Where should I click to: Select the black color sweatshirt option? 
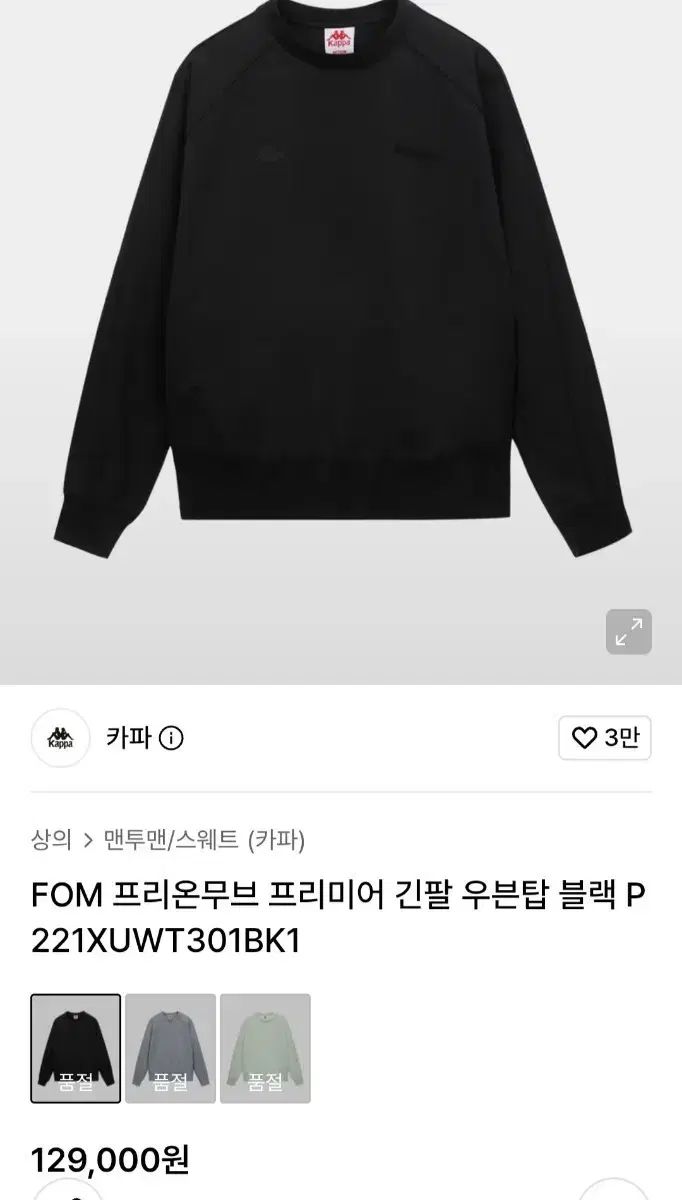(x=76, y=1048)
